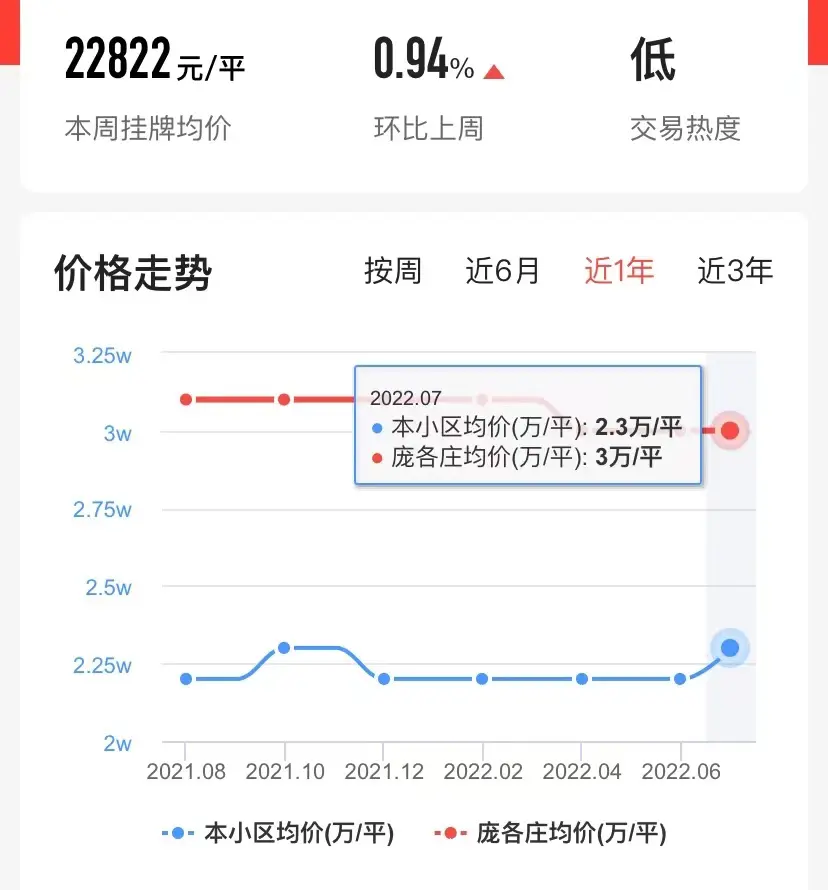The image size is (828, 890).
Task: Switch to the 近3年 range
Action: [735, 271]
